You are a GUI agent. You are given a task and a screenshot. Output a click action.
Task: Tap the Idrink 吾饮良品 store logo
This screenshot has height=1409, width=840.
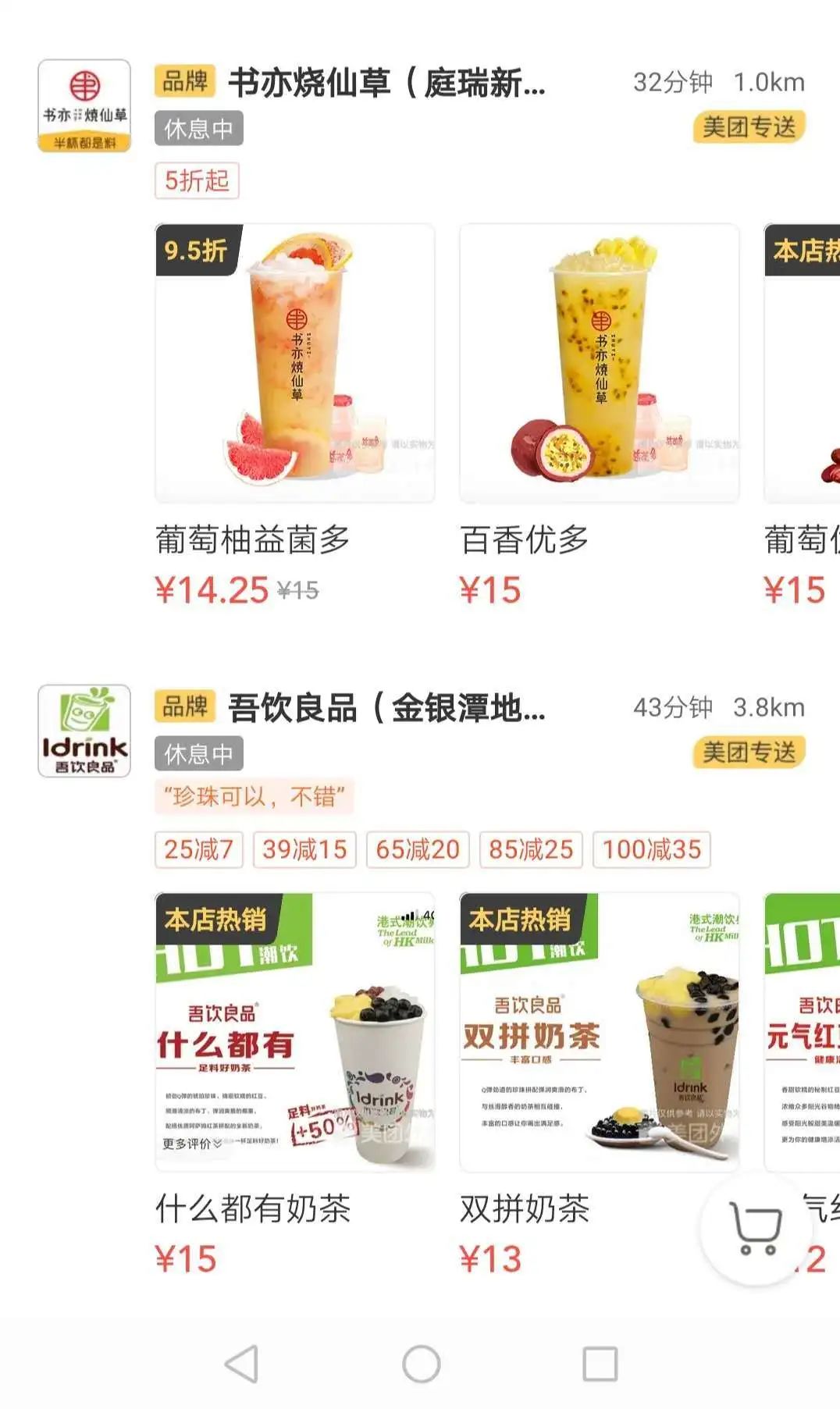(x=84, y=731)
